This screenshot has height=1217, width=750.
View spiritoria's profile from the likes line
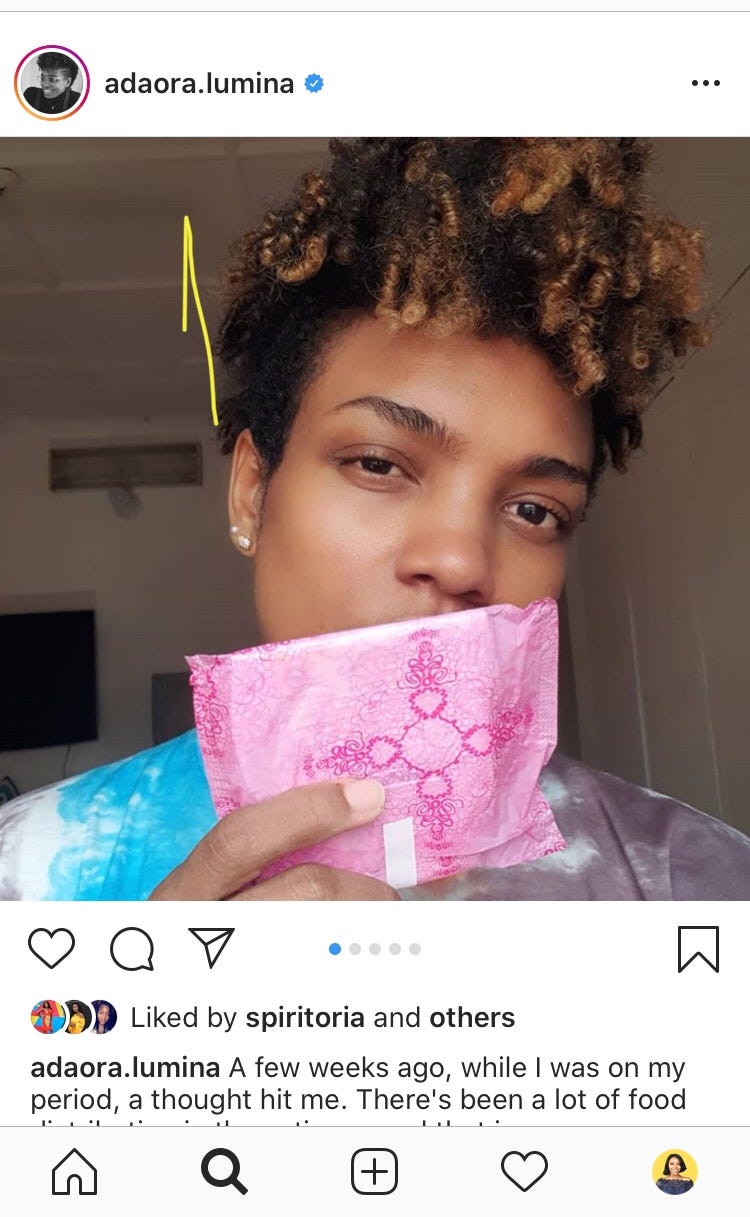(305, 1018)
